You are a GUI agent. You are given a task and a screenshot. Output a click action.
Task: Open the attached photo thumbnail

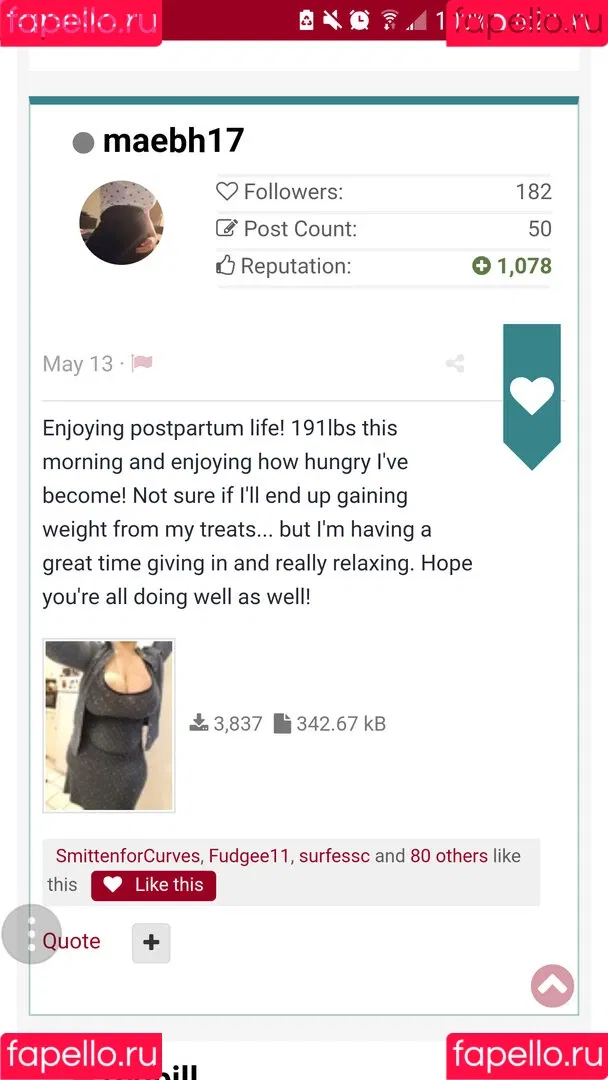click(x=109, y=725)
